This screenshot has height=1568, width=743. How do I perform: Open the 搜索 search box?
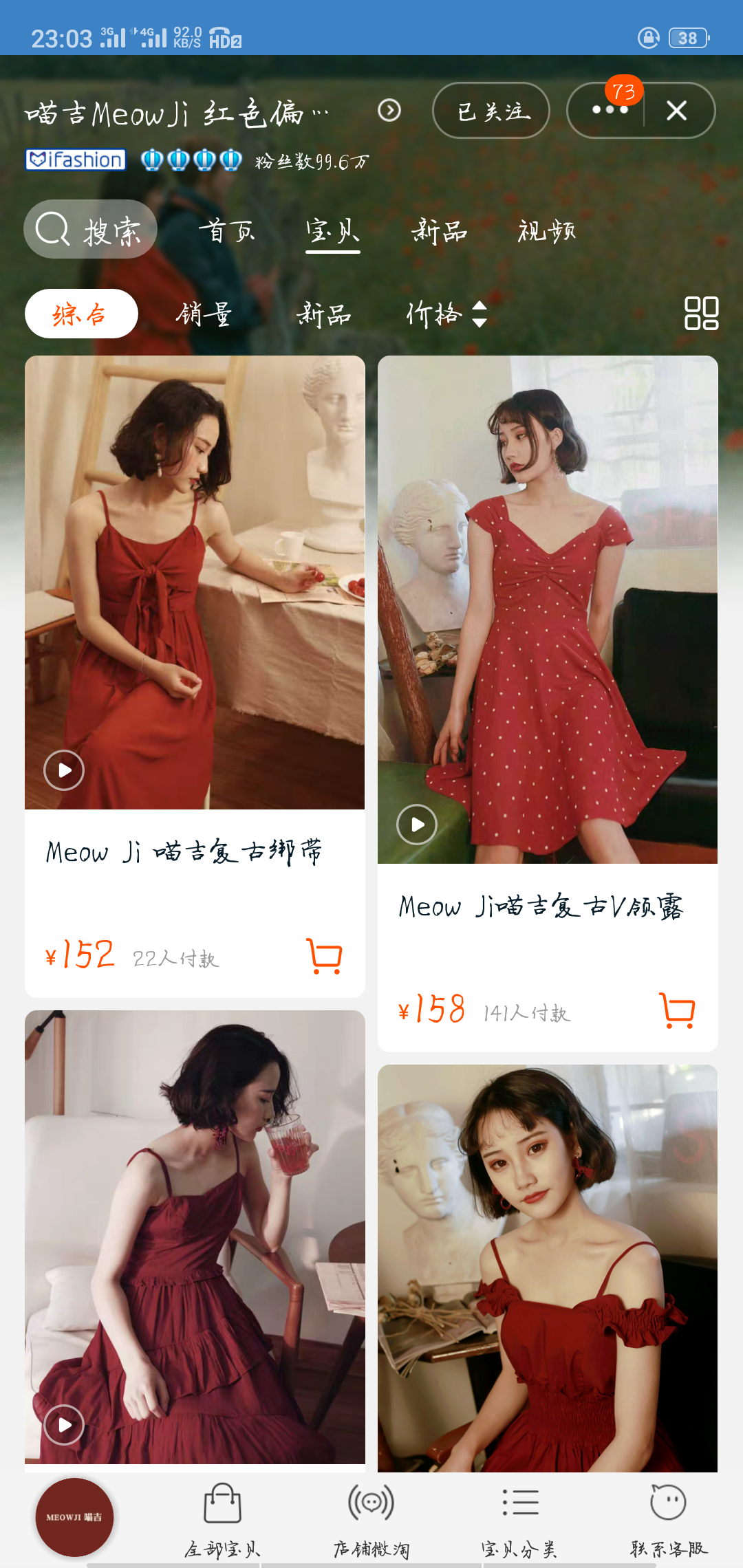pyautogui.click(x=90, y=229)
